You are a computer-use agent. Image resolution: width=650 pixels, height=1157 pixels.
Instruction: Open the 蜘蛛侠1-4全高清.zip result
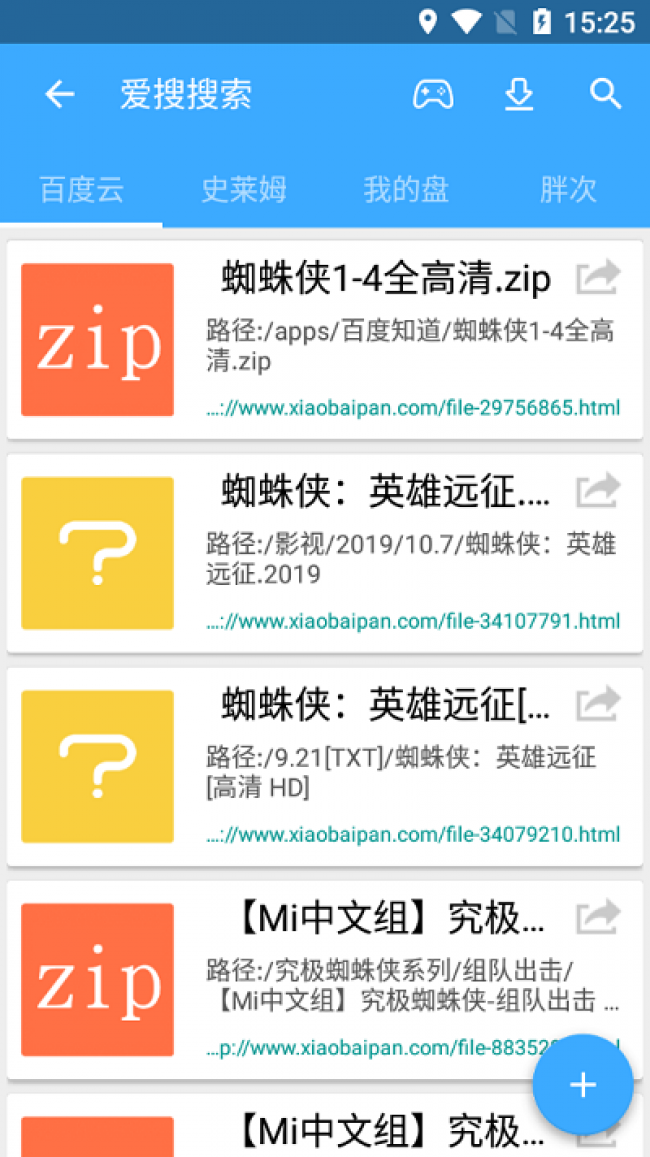325,340
